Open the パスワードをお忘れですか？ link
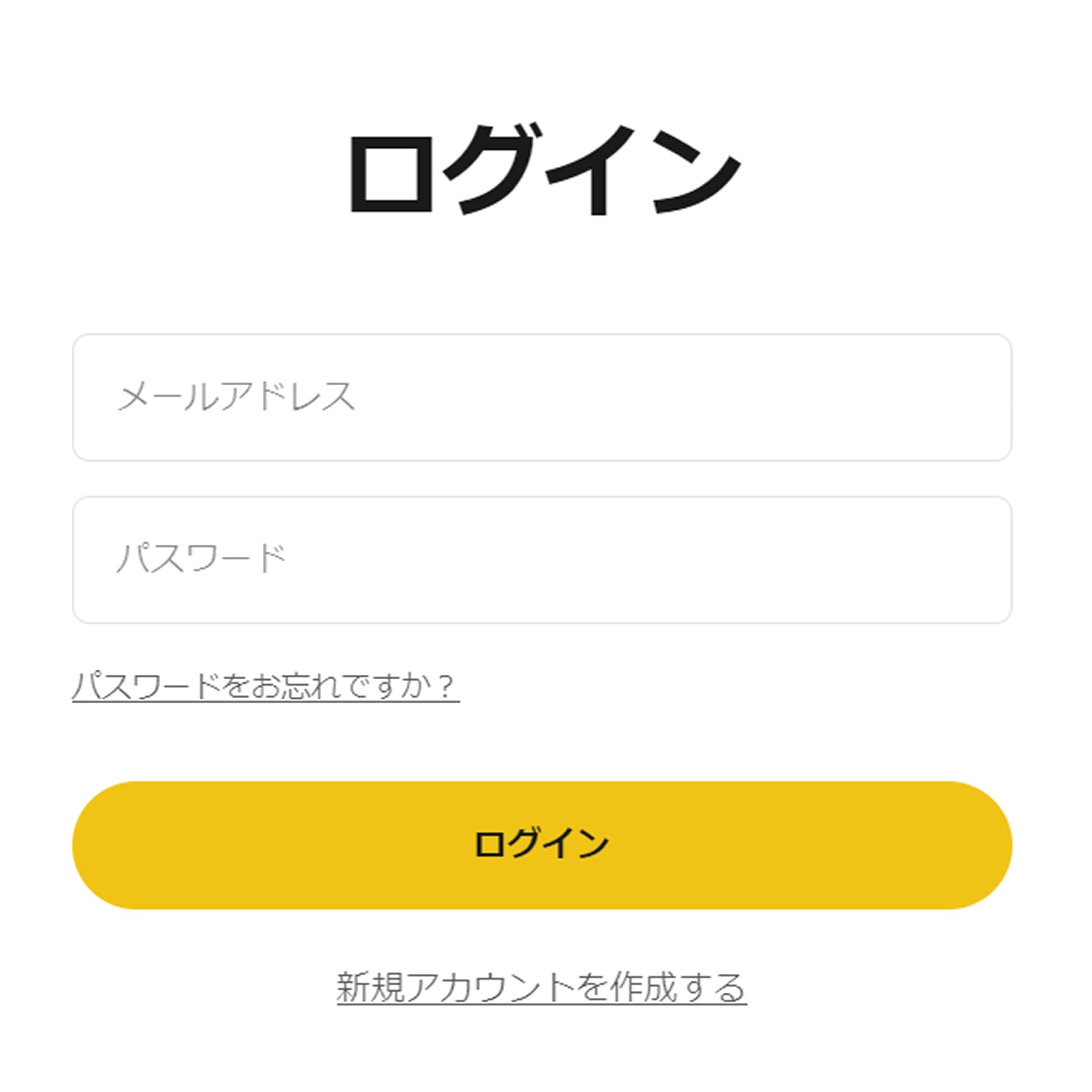This screenshot has width=1092, height=1092. pos(266,686)
